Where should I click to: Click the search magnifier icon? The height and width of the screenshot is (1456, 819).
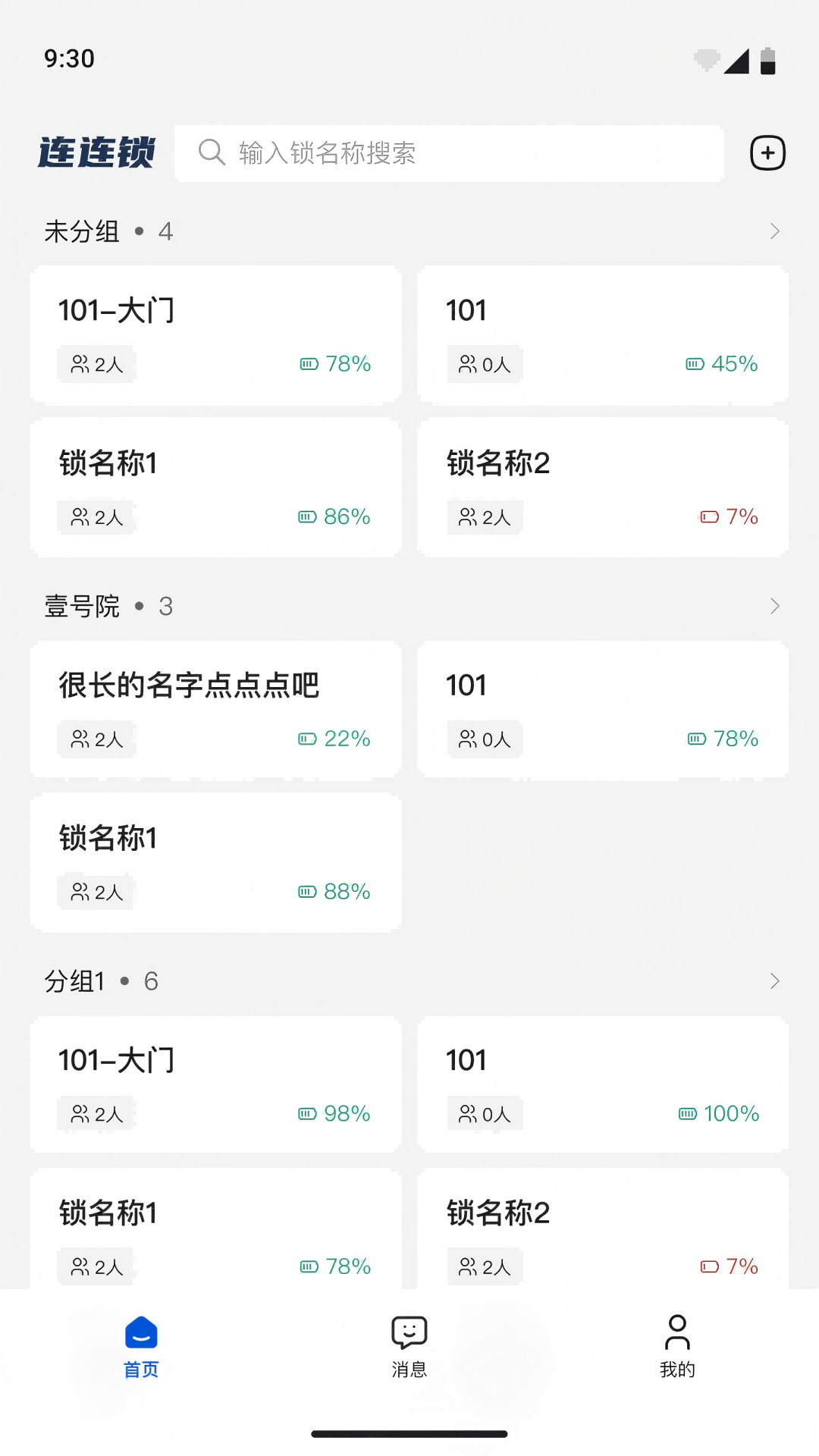coord(211,152)
